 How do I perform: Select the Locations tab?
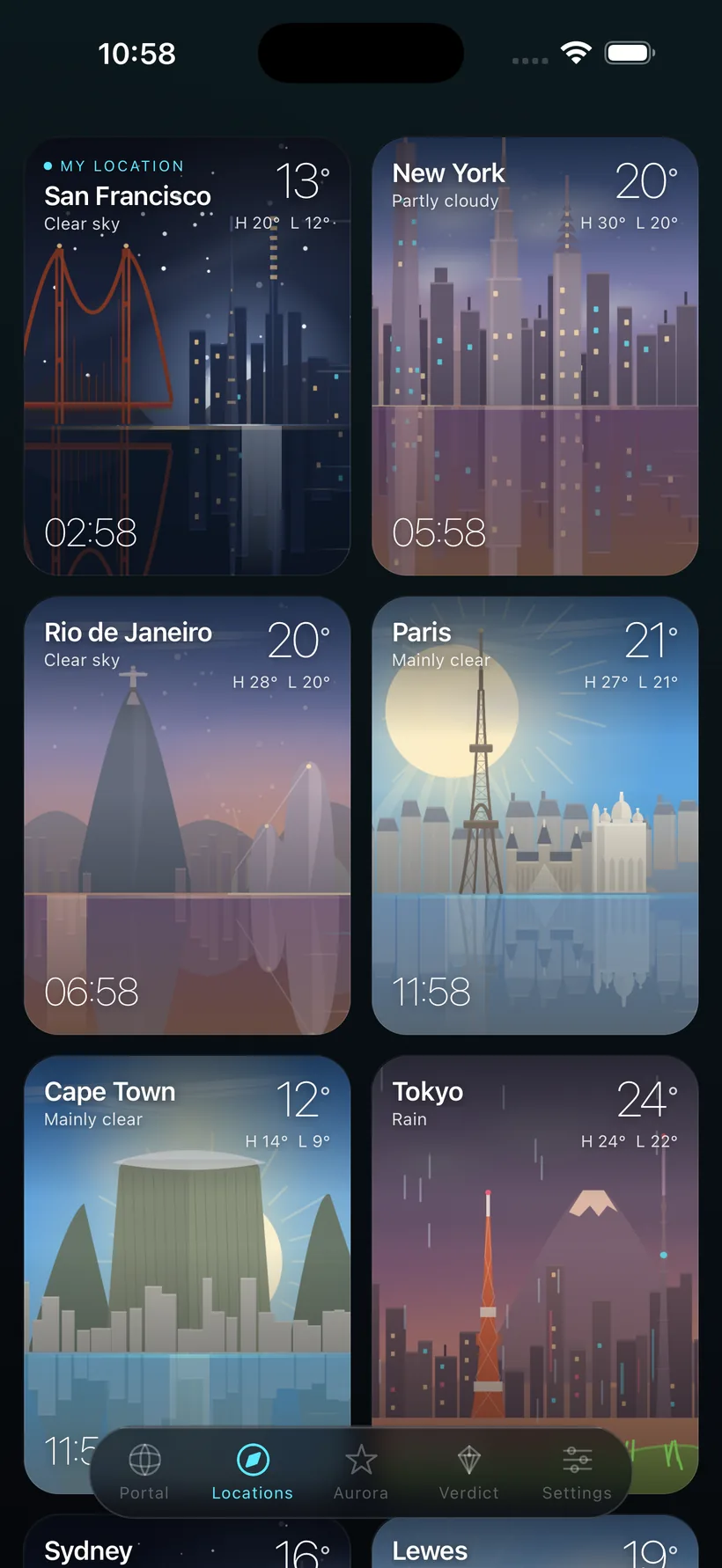[x=253, y=1472]
